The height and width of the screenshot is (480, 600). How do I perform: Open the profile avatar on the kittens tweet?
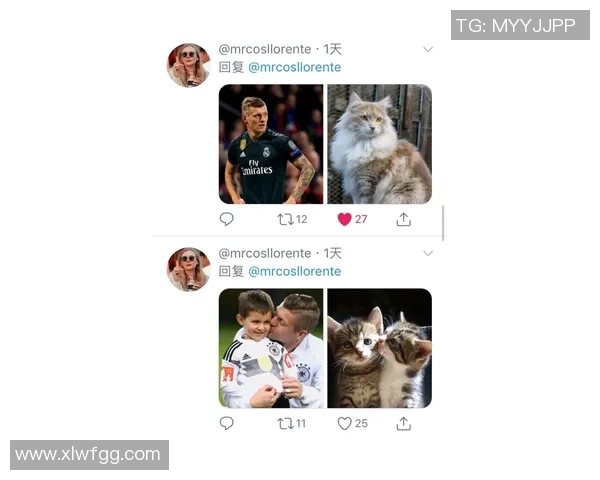pyautogui.click(x=188, y=269)
